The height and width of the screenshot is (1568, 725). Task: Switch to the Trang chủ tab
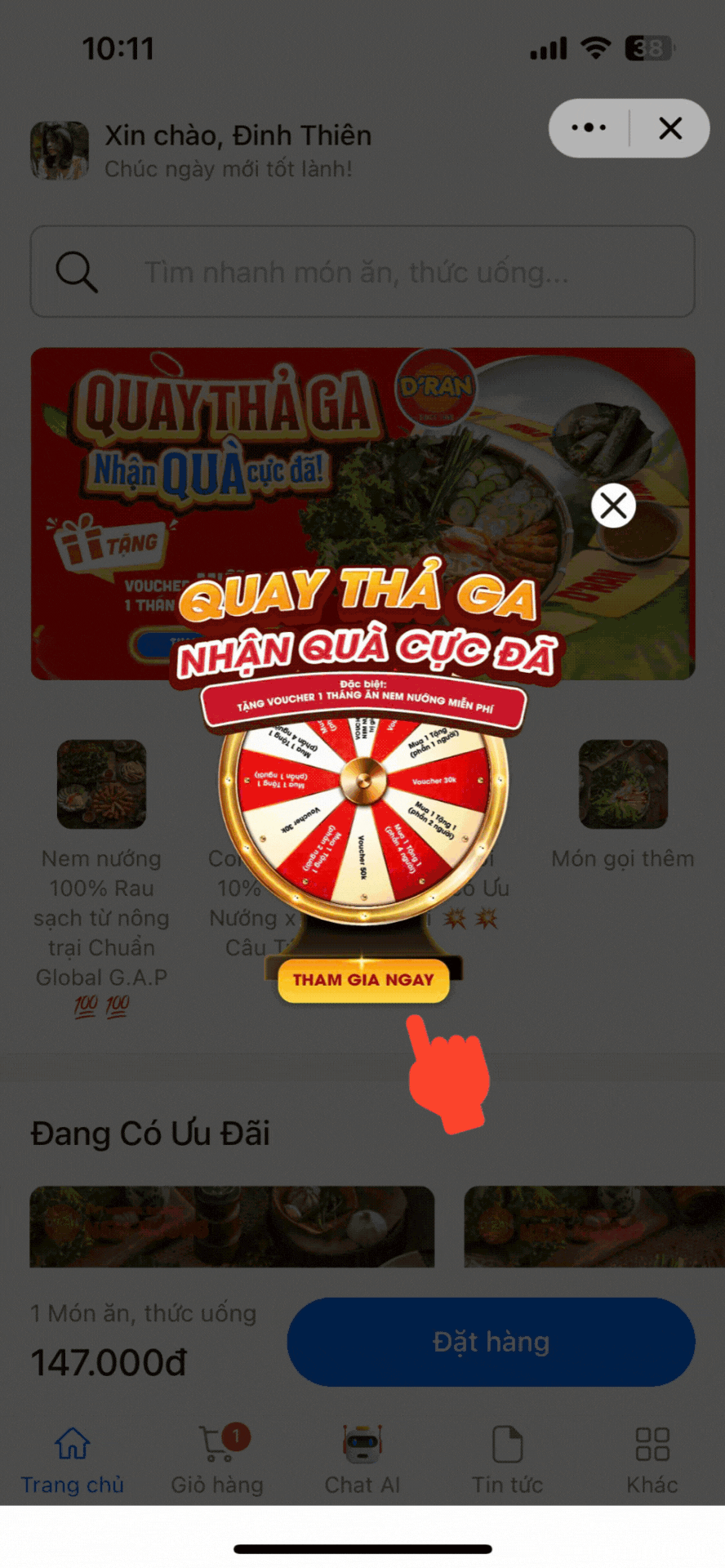pos(73,1459)
